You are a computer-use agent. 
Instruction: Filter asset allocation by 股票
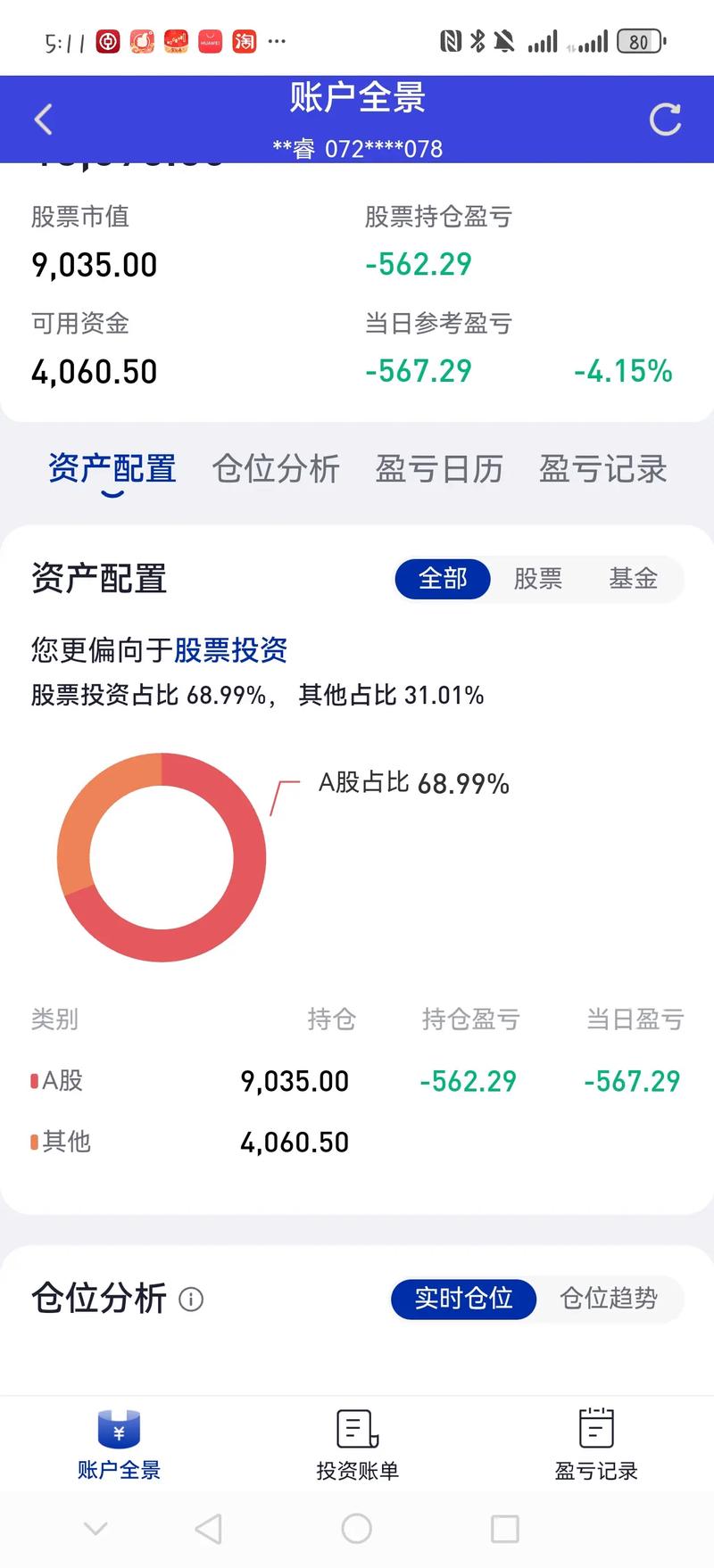[x=537, y=579]
